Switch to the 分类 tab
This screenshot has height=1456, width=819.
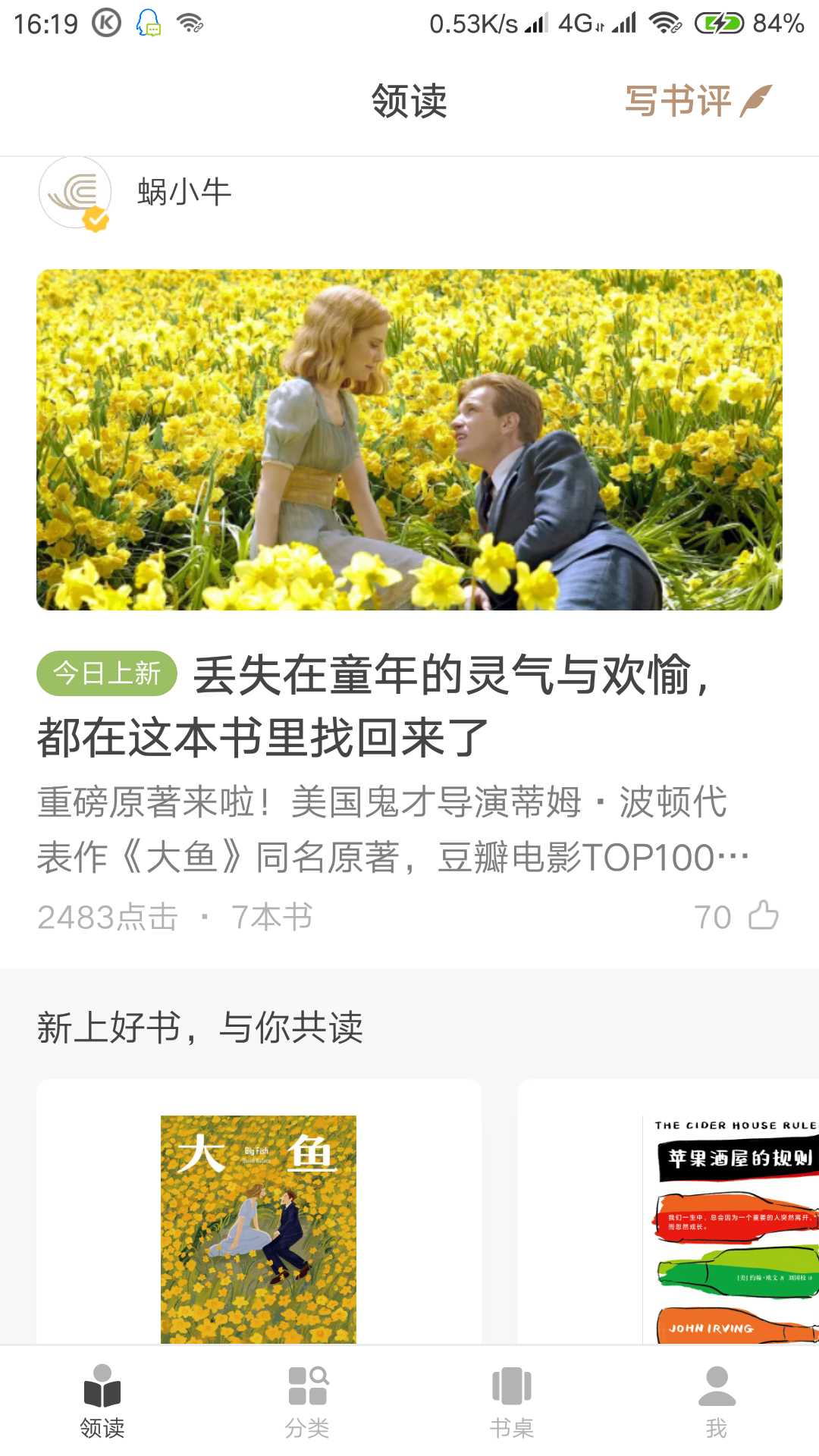coord(307,1401)
